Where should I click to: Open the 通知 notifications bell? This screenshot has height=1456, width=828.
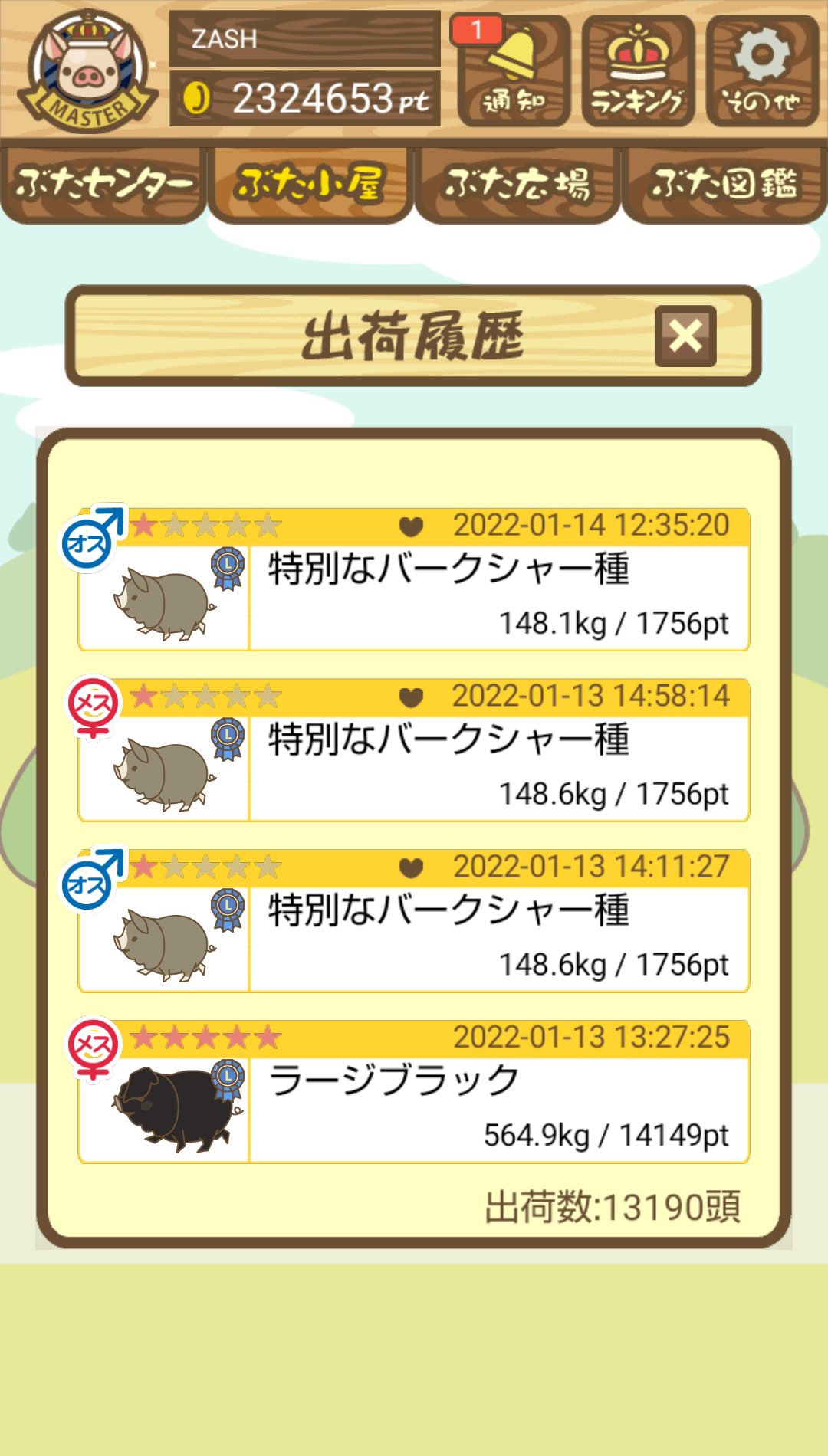tap(514, 71)
